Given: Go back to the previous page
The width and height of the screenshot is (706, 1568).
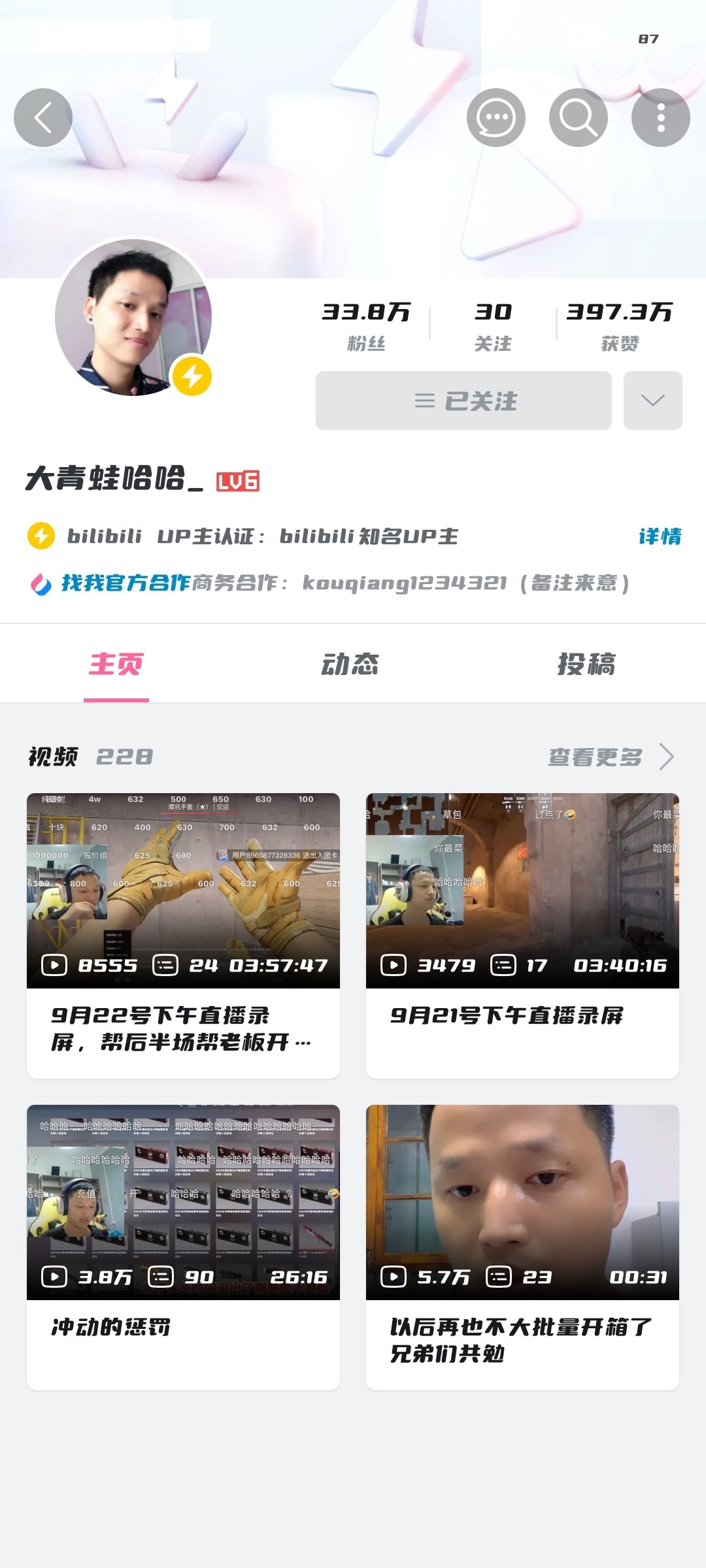Looking at the screenshot, I should [43, 118].
